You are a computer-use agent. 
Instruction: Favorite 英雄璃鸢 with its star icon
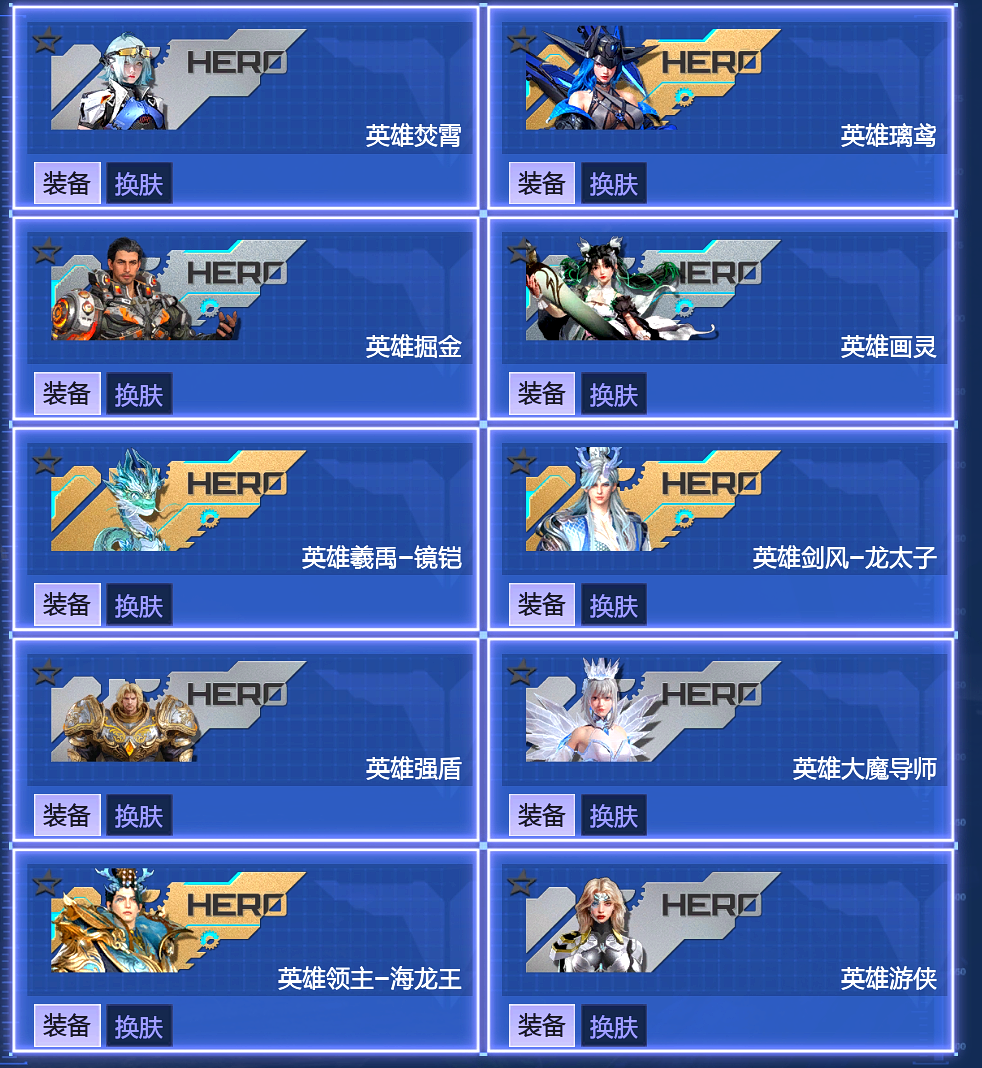(521, 40)
